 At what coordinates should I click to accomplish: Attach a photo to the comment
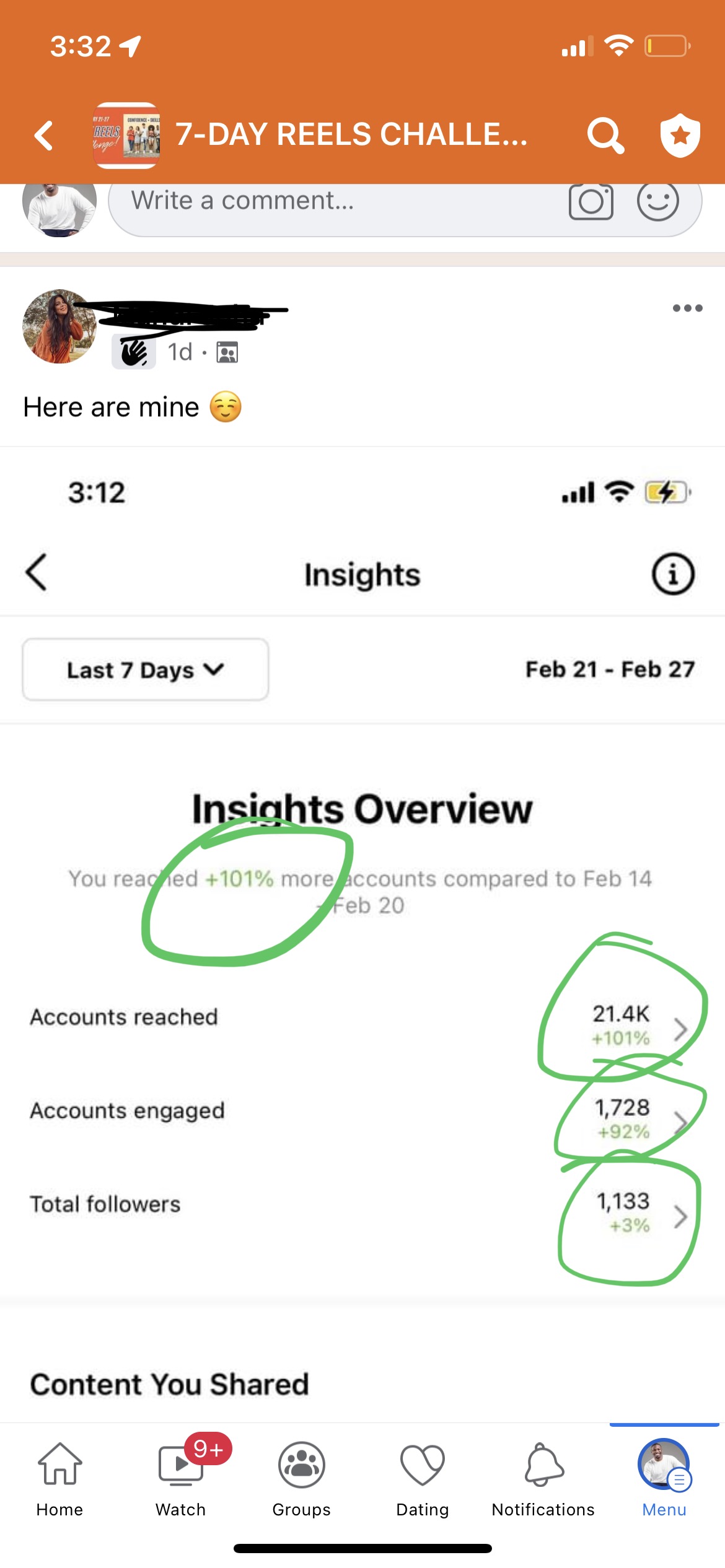tap(591, 201)
